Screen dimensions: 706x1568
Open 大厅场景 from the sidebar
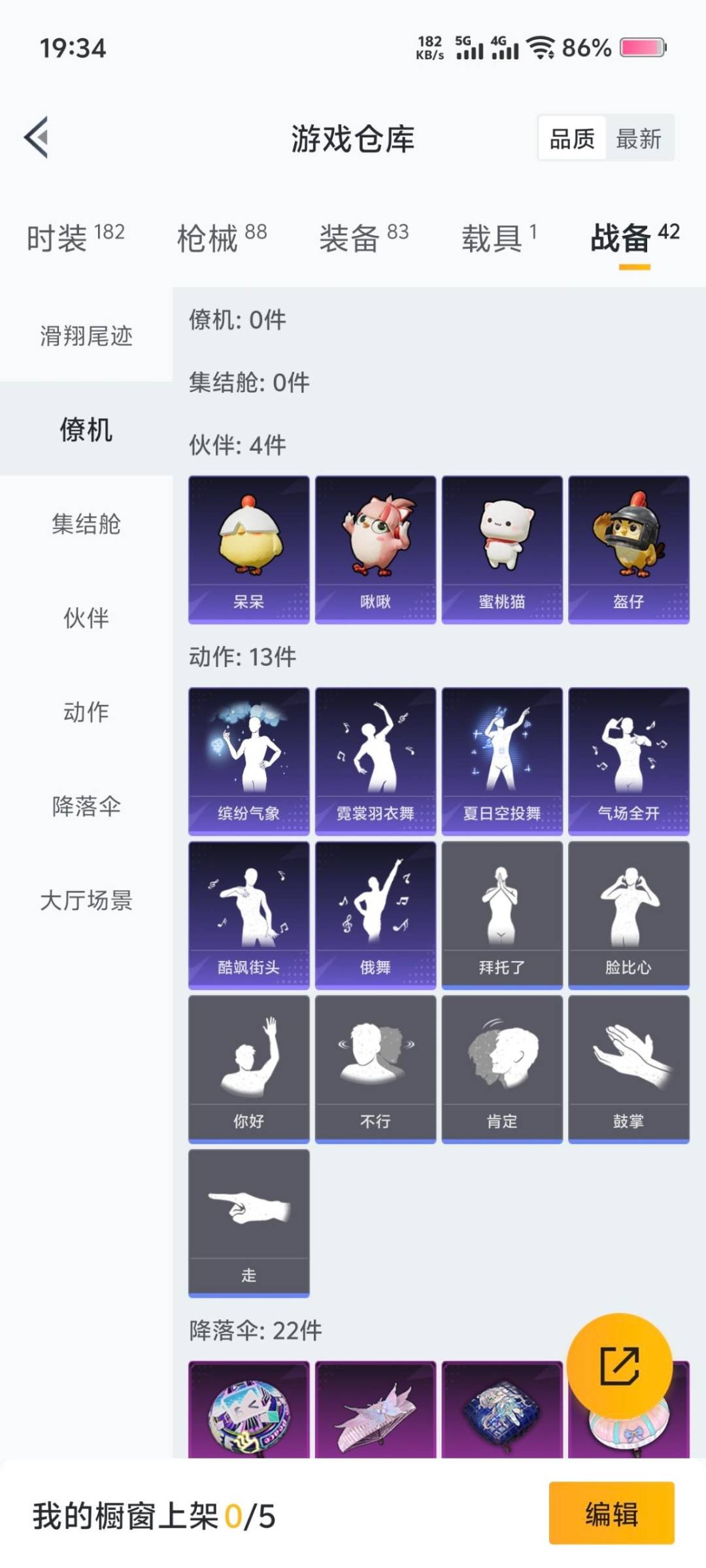tap(85, 902)
